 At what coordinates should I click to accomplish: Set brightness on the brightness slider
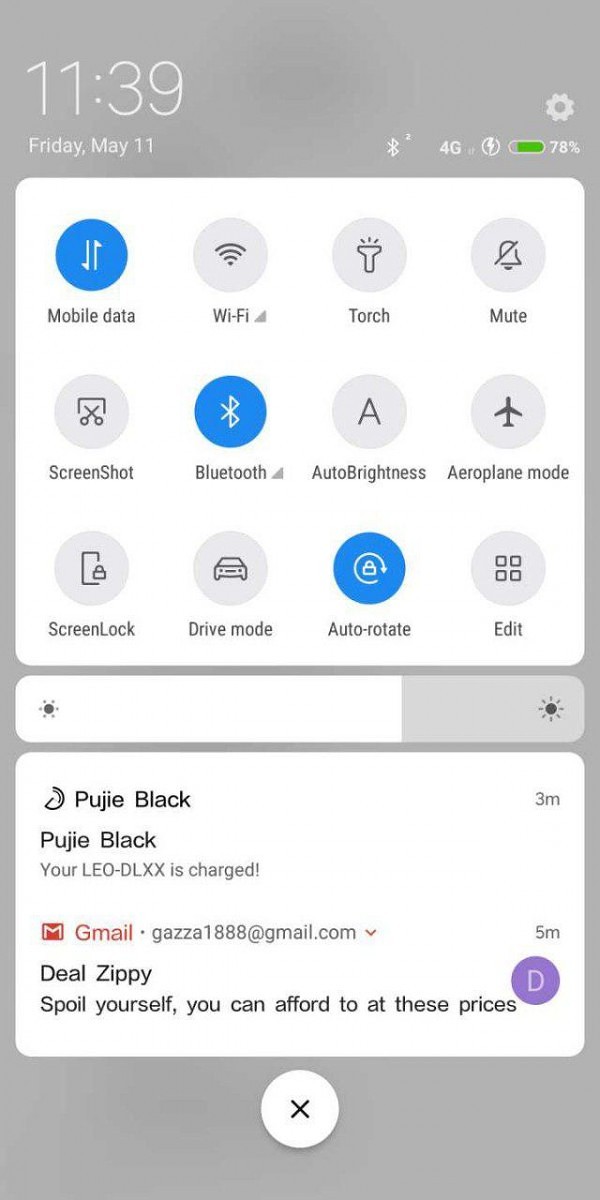coord(300,709)
